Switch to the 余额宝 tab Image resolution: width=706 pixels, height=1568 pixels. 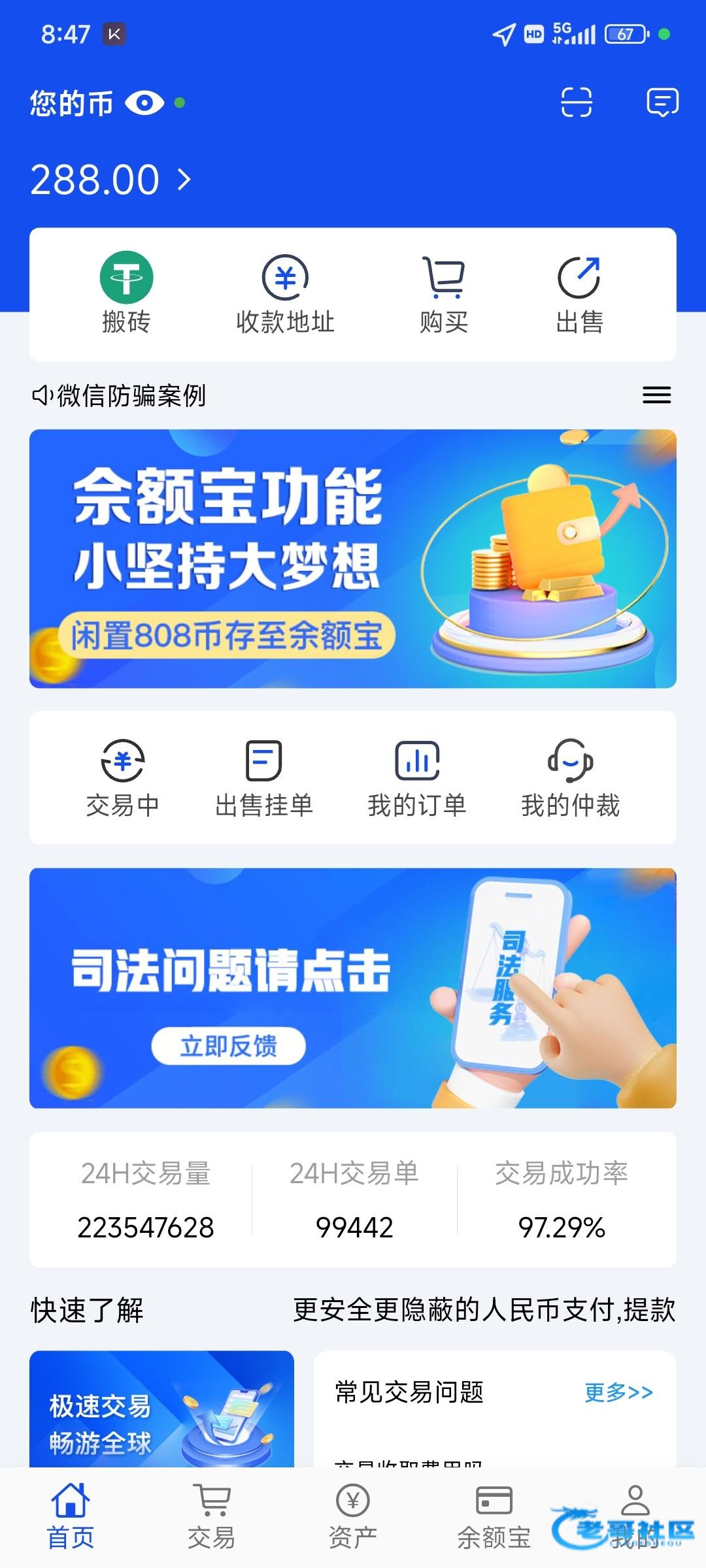click(x=494, y=1517)
